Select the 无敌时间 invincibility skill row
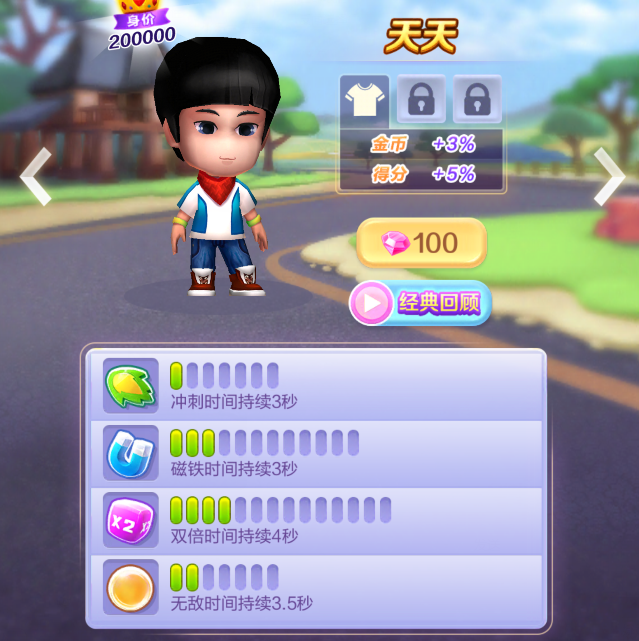639x641 pixels. [x=314, y=587]
